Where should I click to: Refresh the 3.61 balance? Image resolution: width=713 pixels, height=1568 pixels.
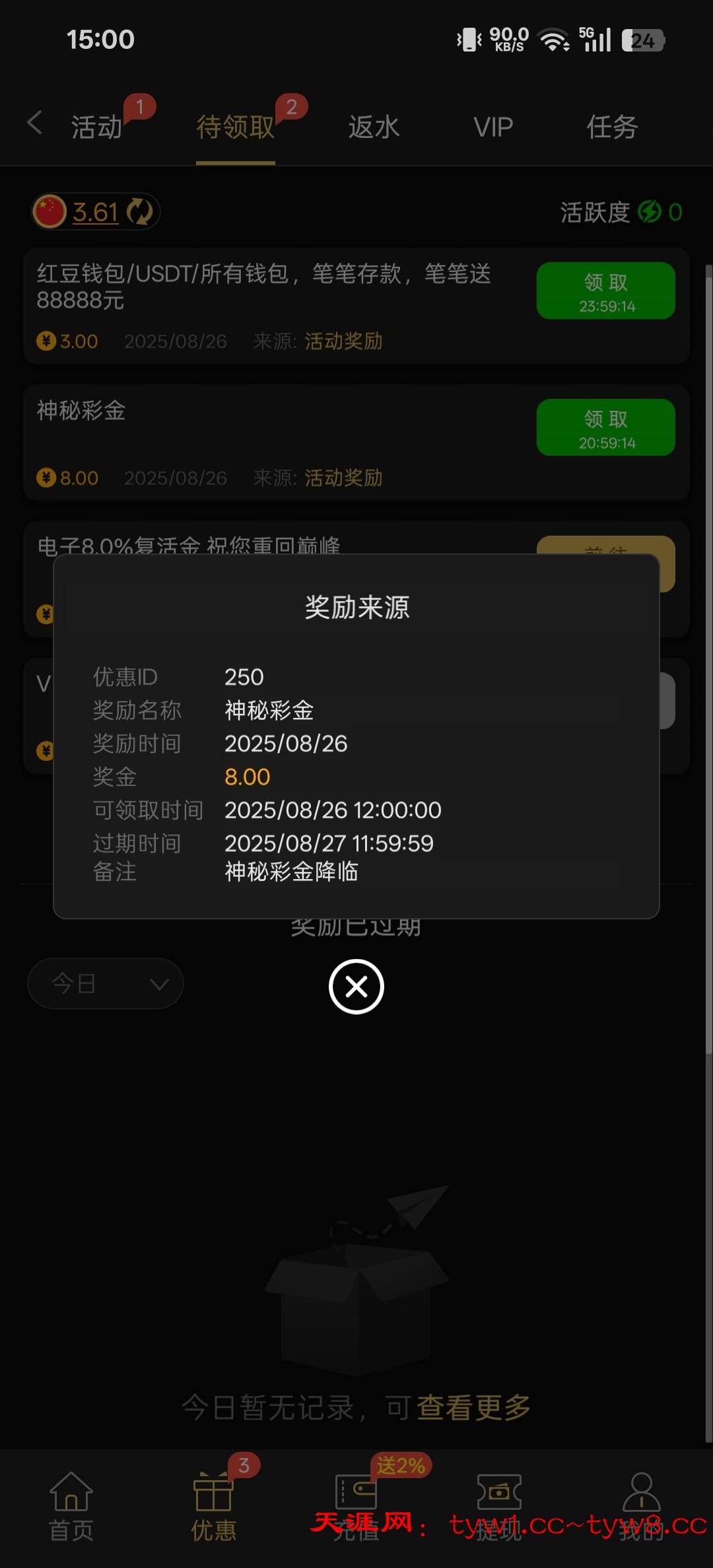tap(139, 212)
